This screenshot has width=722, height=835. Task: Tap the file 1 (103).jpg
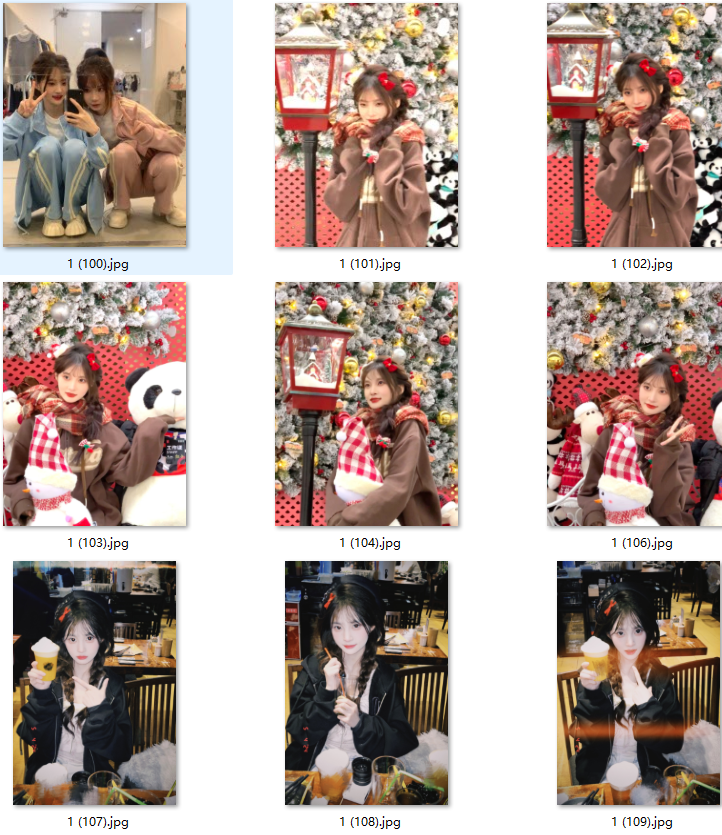[95, 404]
